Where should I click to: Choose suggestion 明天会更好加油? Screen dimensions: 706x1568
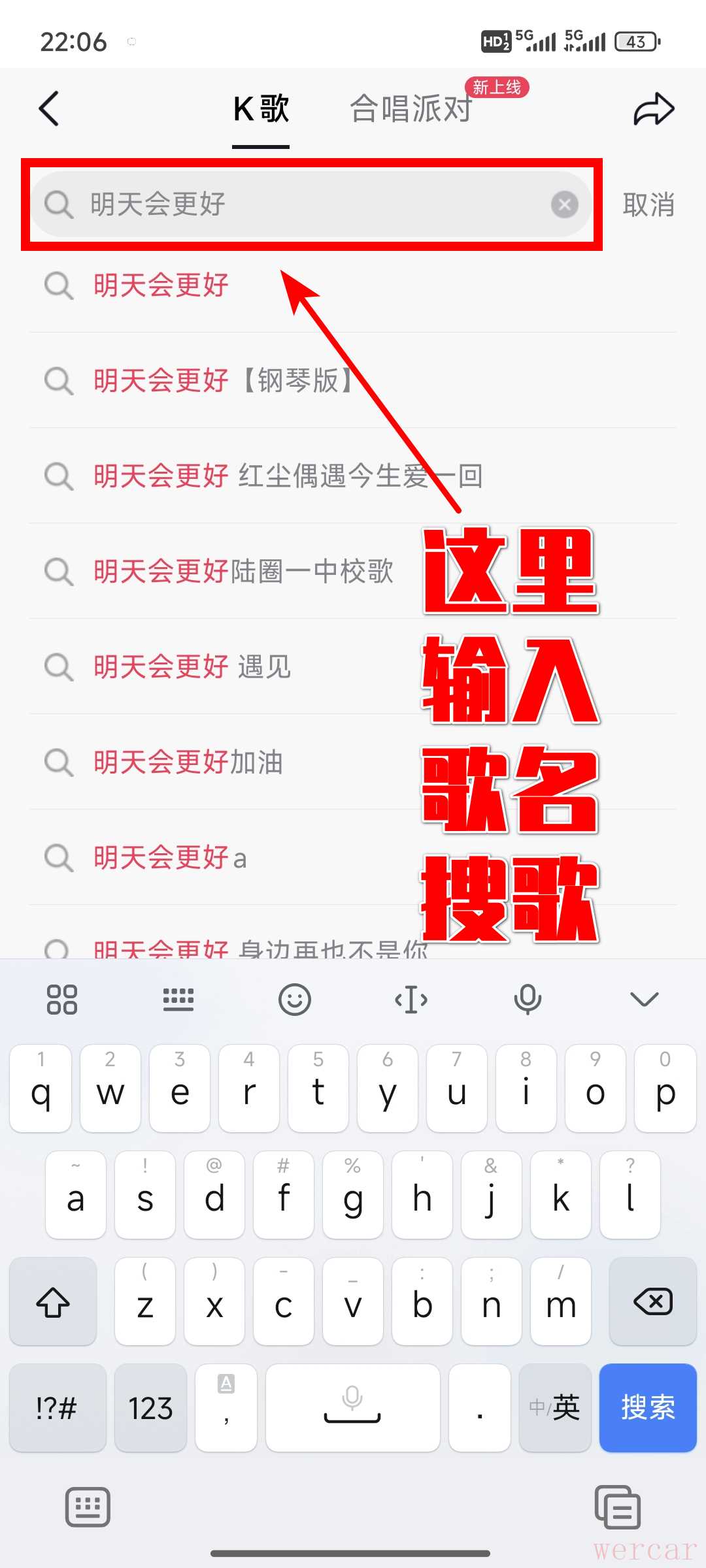click(188, 762)
